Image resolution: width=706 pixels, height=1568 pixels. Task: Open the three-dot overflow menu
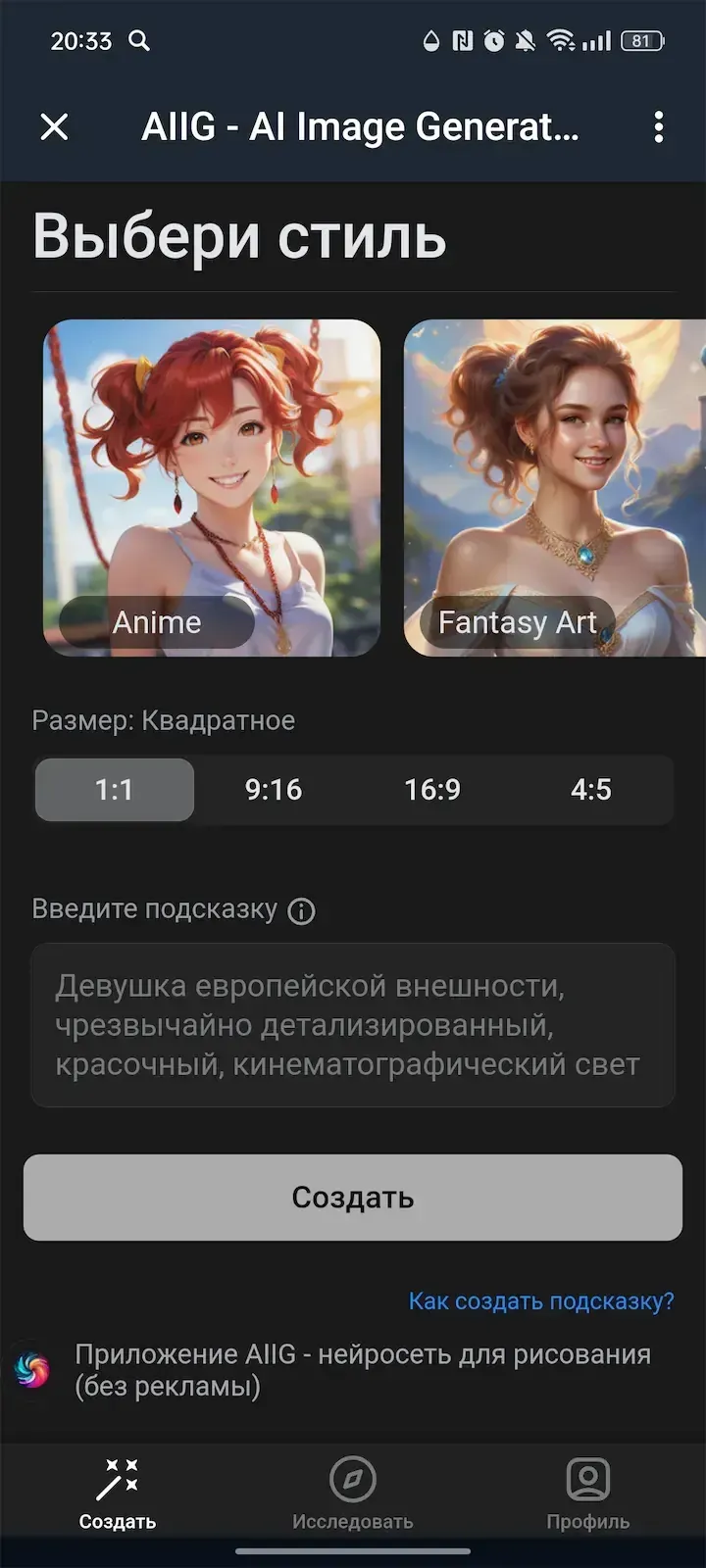pos(658,126)
